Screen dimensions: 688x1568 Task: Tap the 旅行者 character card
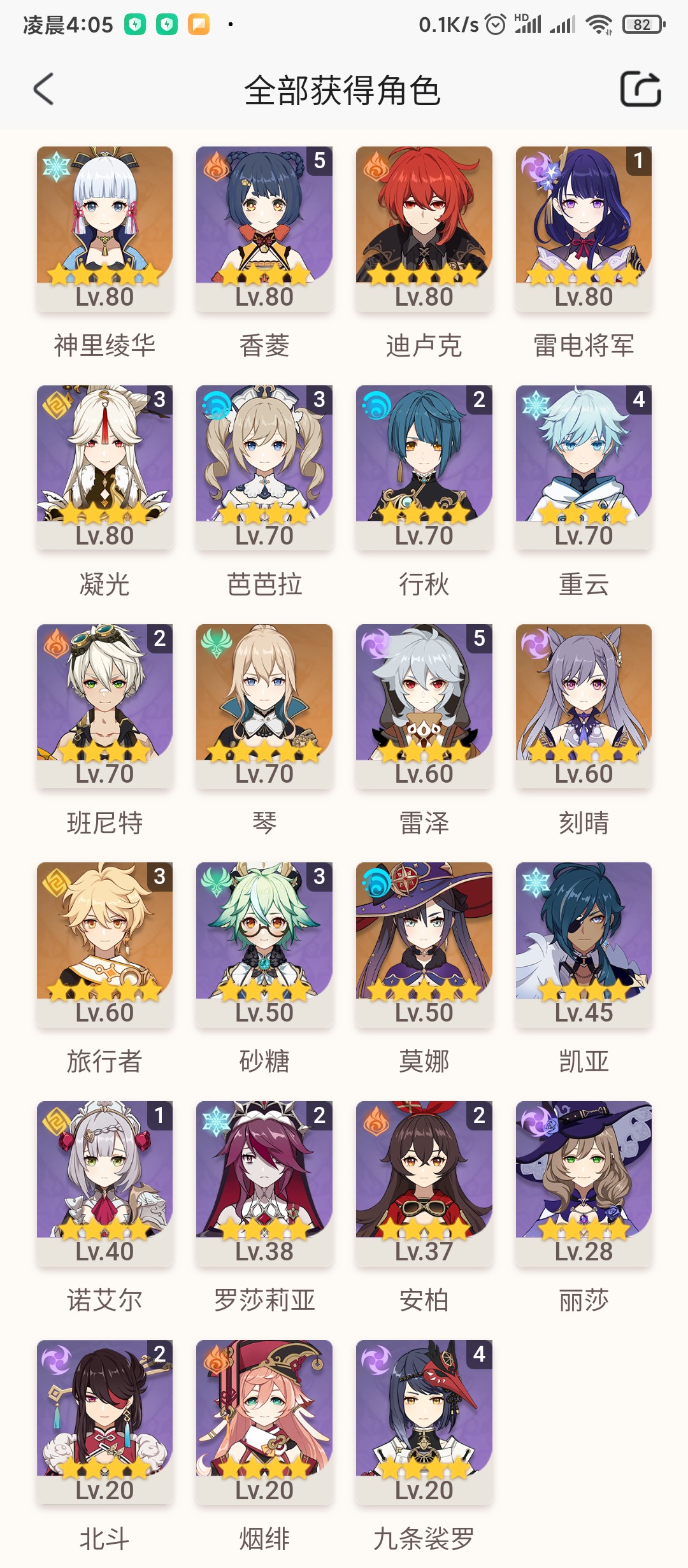point(104,945)
